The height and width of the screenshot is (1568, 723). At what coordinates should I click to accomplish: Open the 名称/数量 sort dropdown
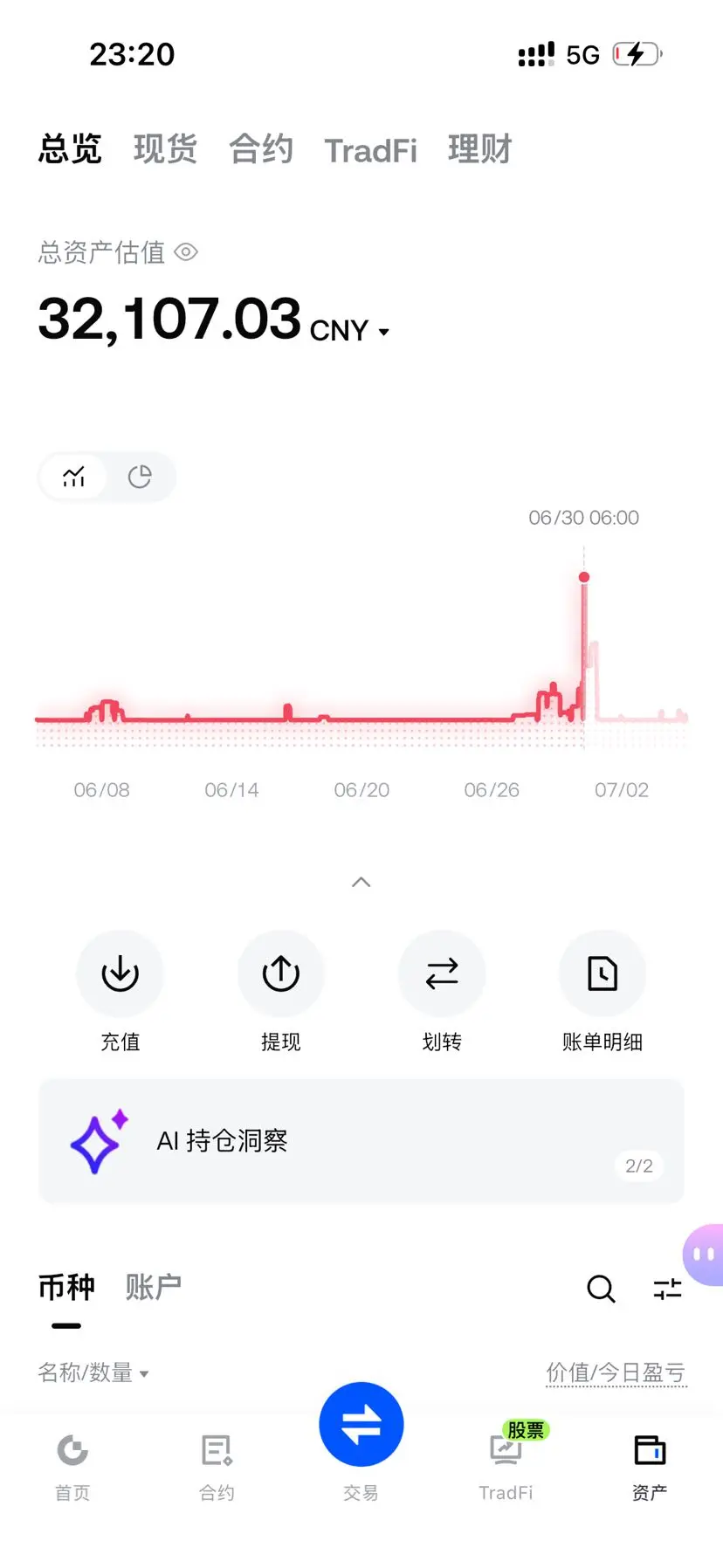(x=93, y=1373)
